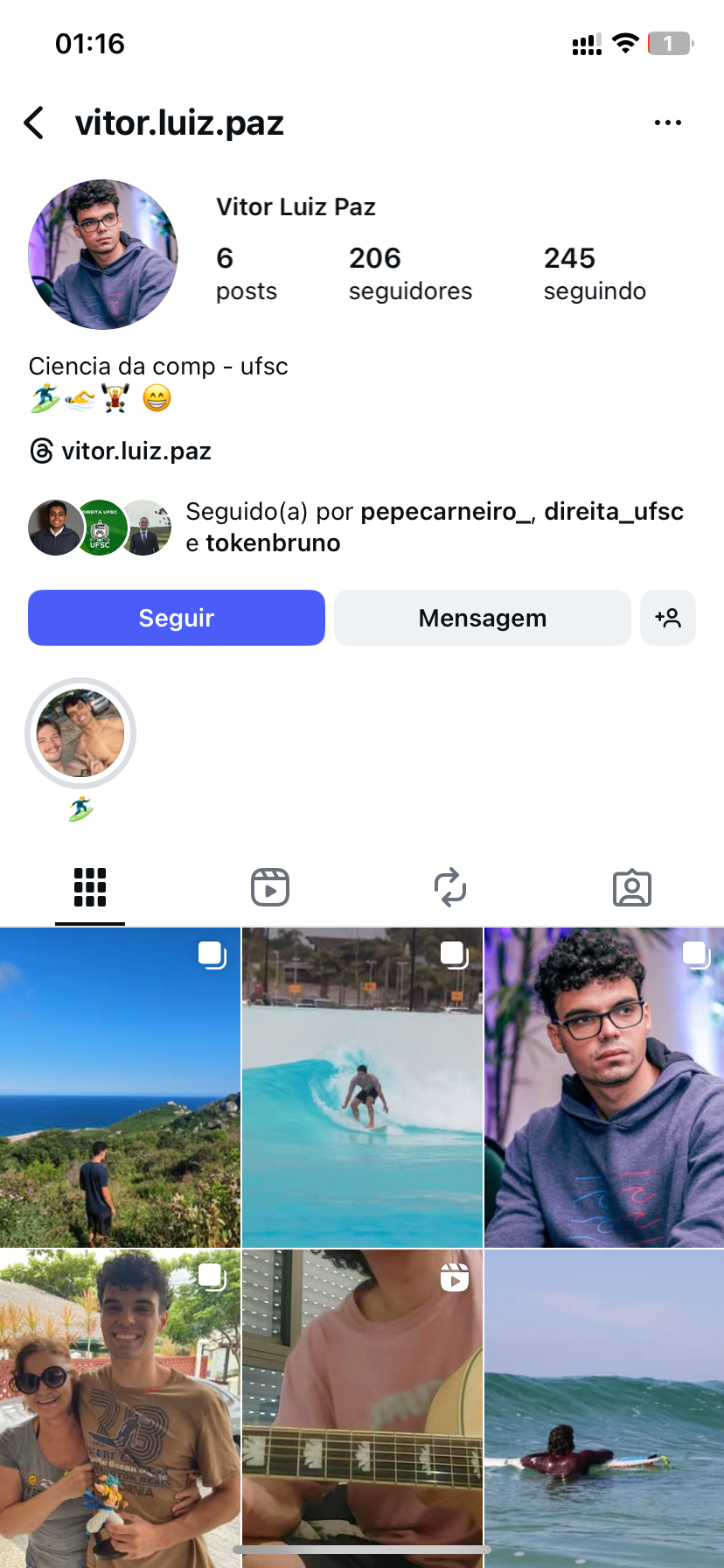This screenshot has width=724, height=1568.
Task: View mutual followers pepecarneiro_ and others
Action: (433, 527)
